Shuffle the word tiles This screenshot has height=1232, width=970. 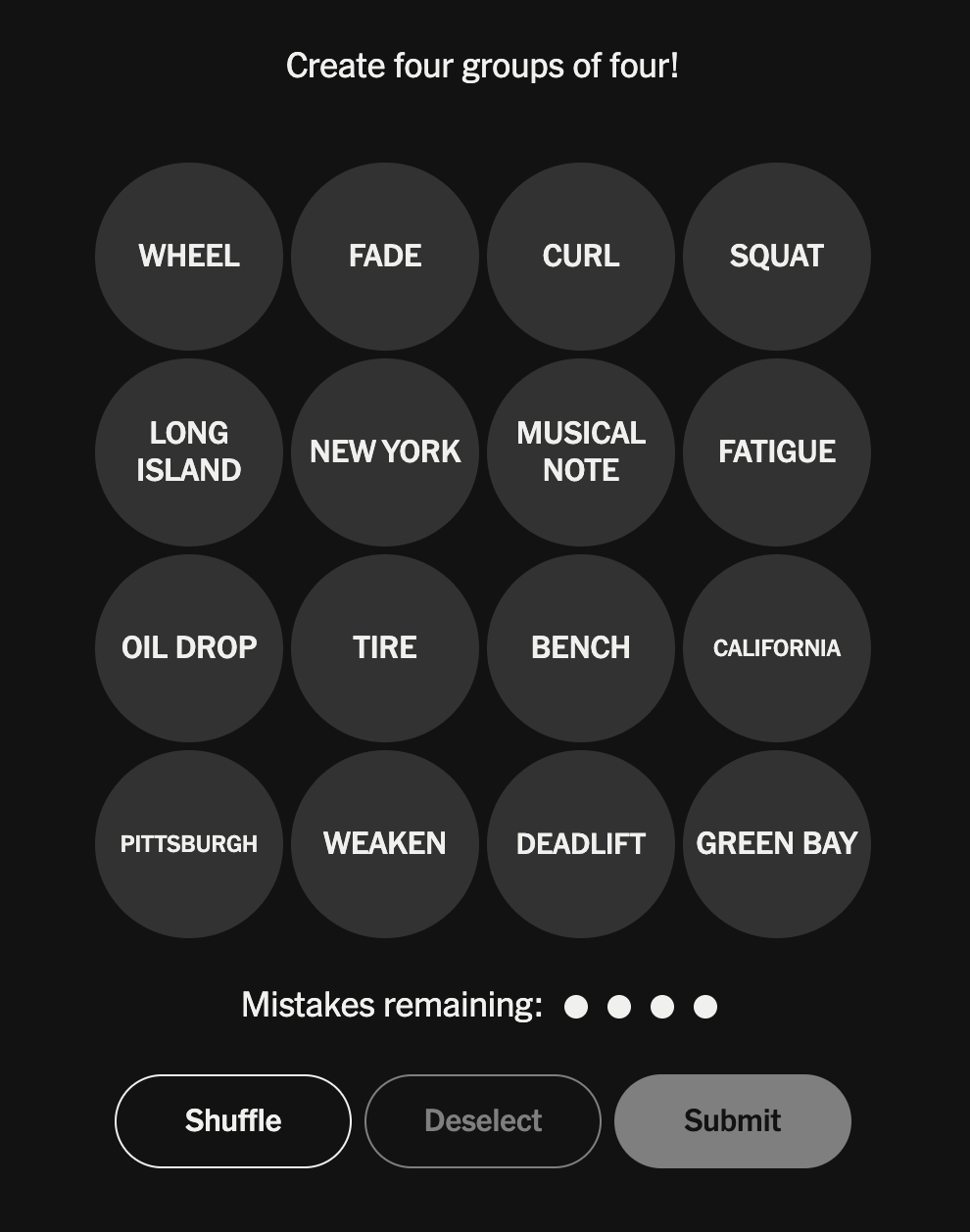[x=233, y=1121]
